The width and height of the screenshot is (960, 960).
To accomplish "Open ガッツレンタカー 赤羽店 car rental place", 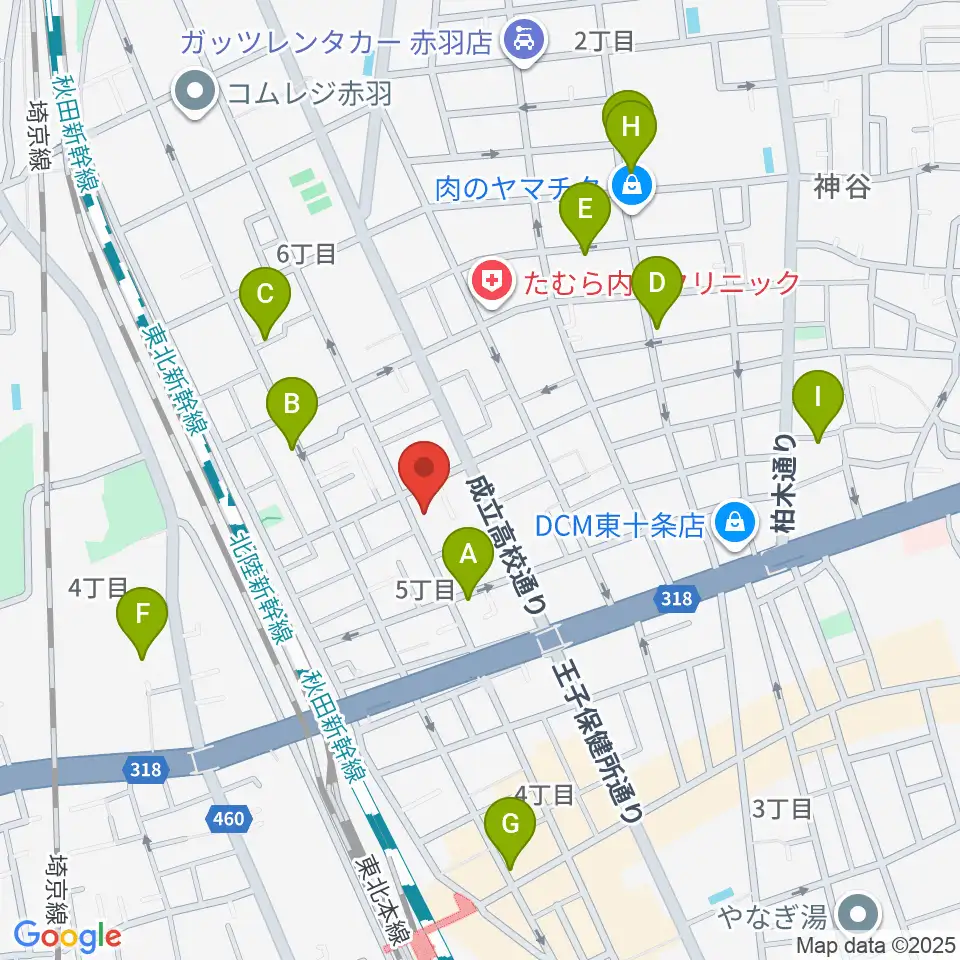I will 523,42.
